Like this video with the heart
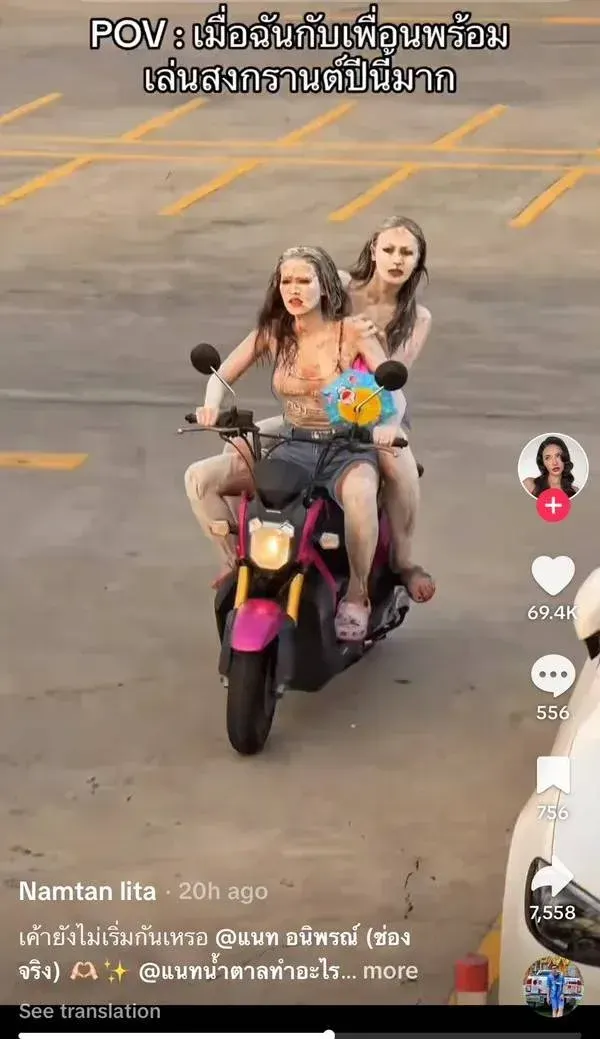Screen dimensions: 600x1039 (552, 576)
